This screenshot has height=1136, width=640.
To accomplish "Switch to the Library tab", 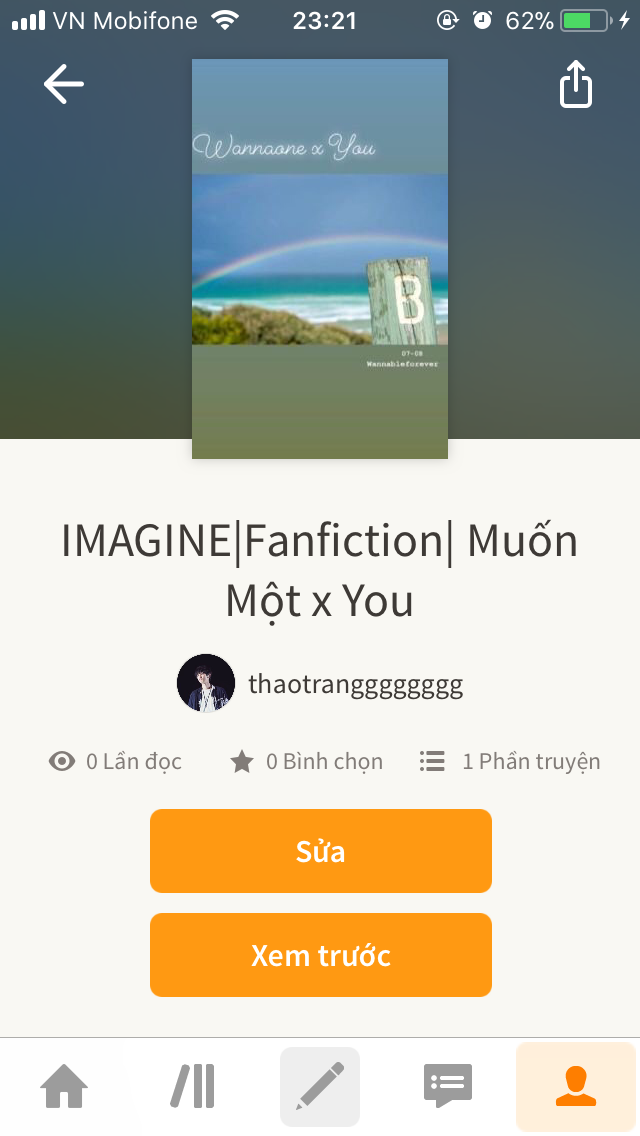I will tap(192, 1086).
